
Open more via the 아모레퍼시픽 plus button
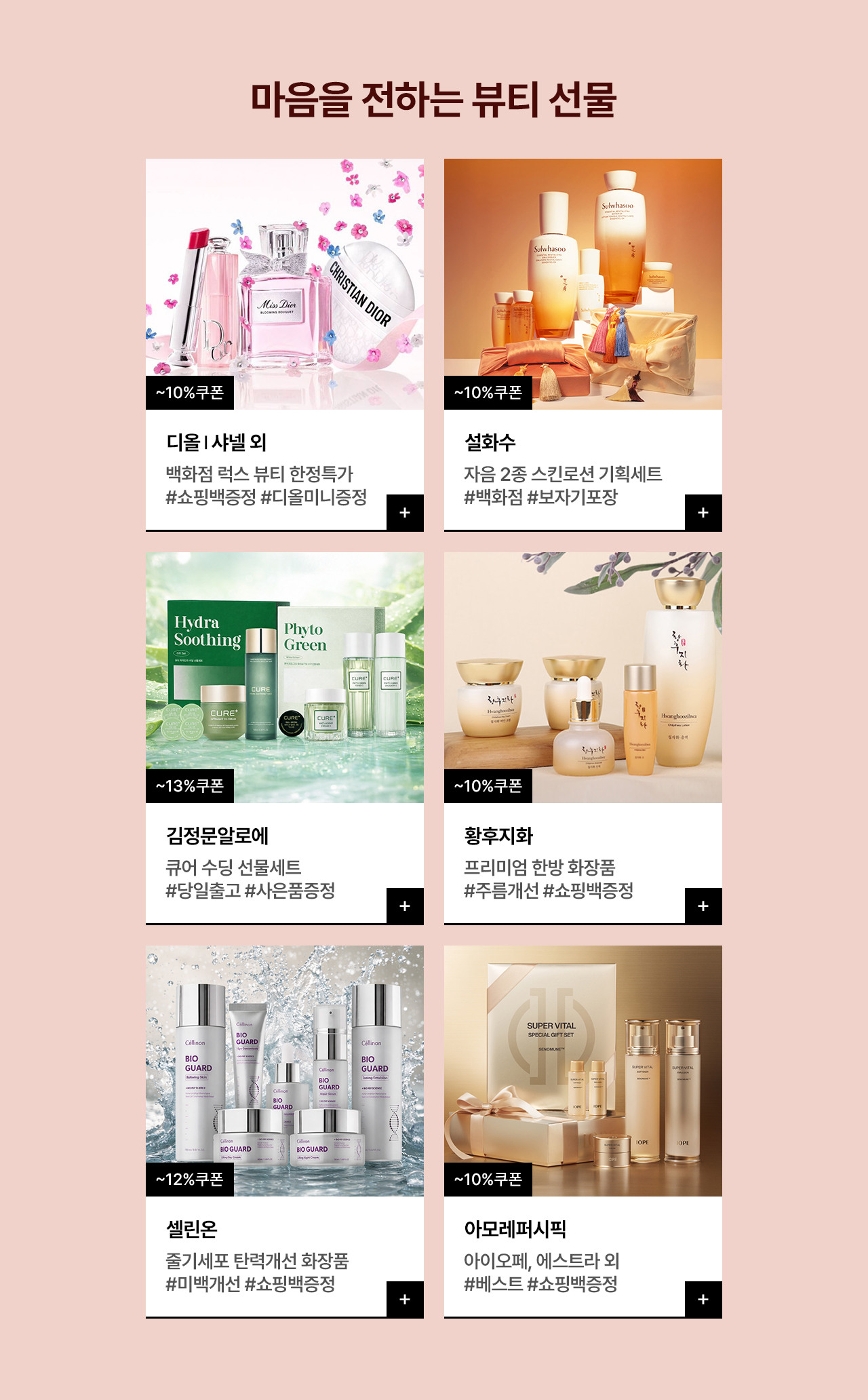pyautogui.click(x=703, y=1300)
